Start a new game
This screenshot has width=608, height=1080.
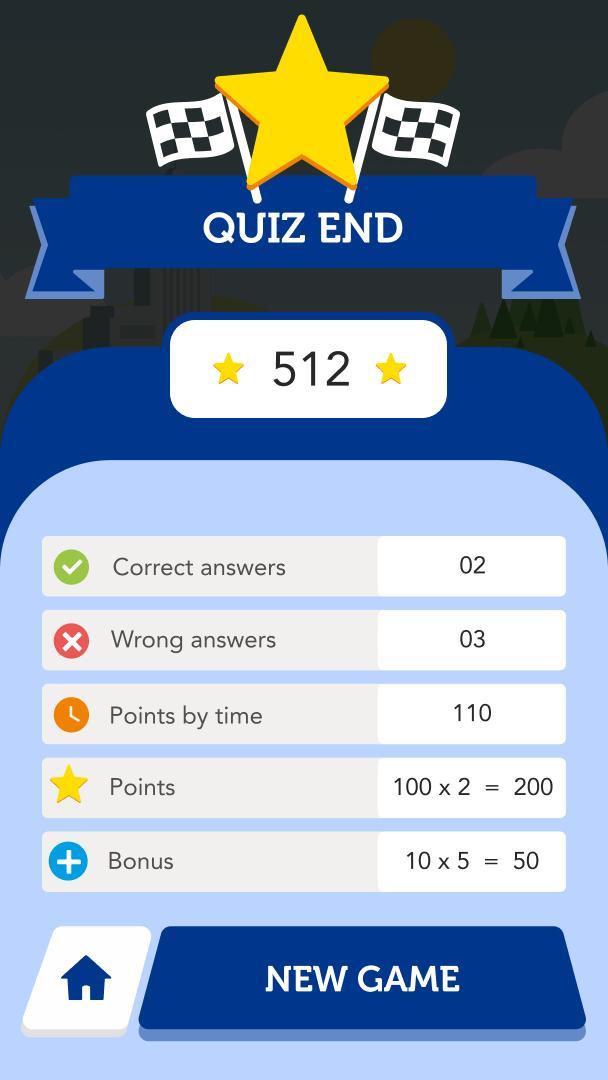coord(362,978)
